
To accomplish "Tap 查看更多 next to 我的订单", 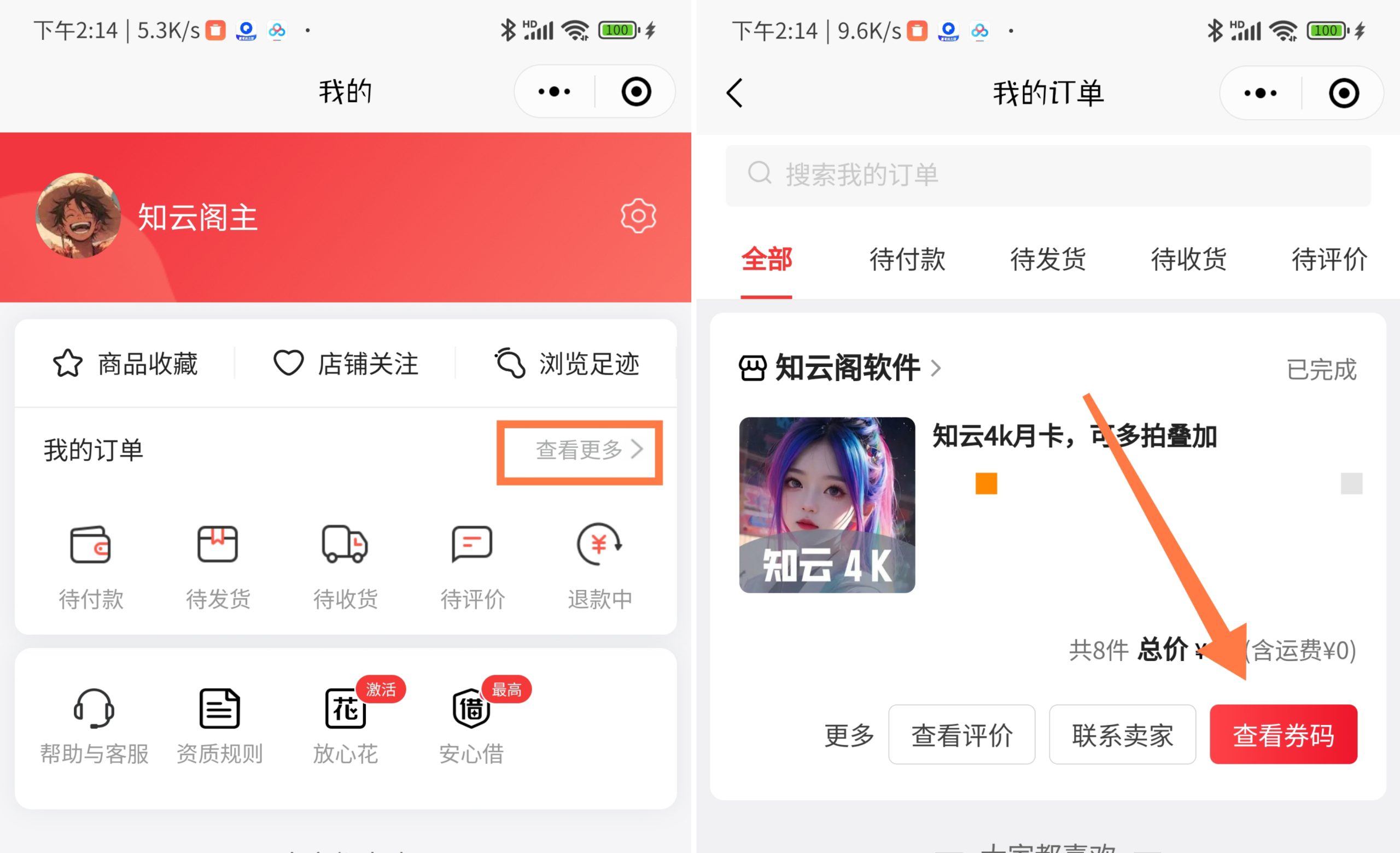I will click(x=587, y=451).
